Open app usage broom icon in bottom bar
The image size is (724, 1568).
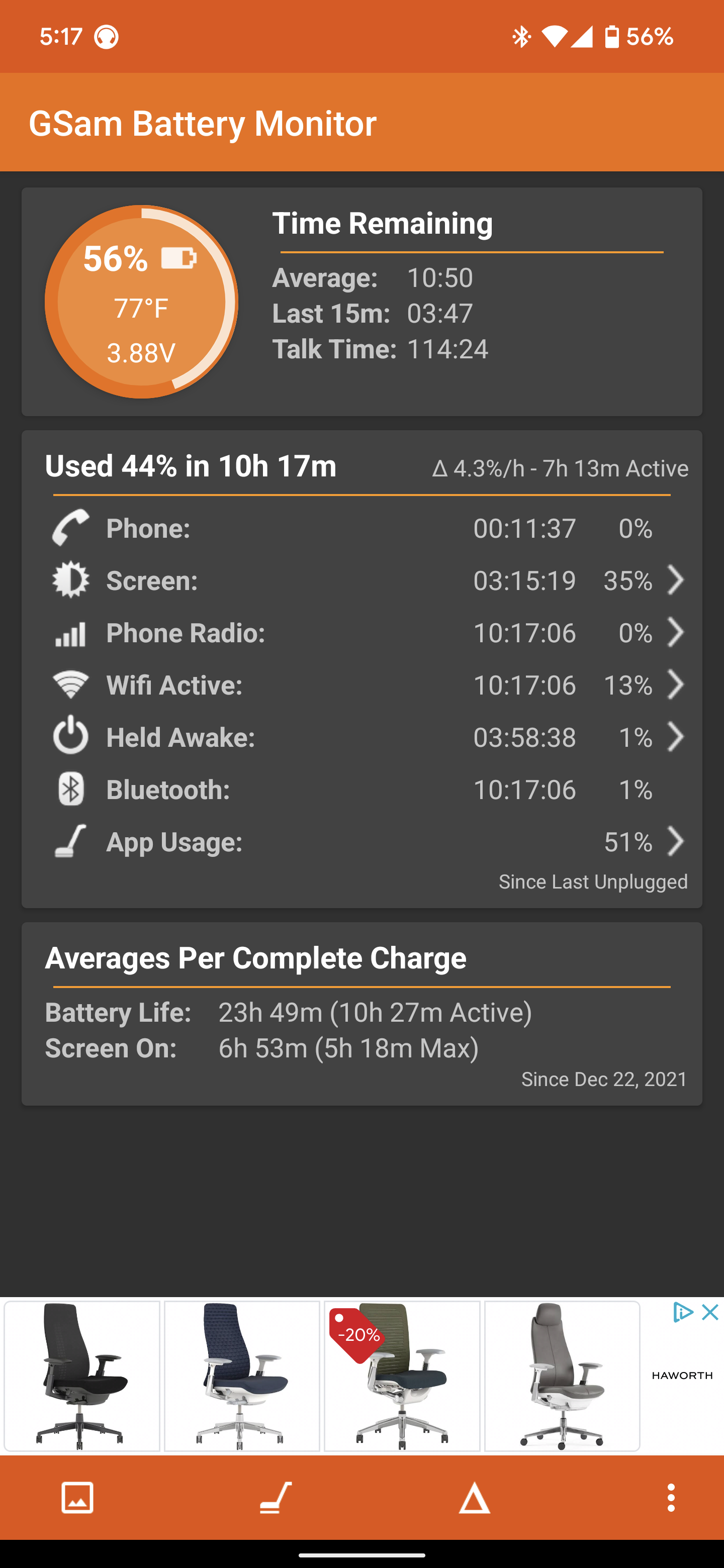tap(275, 1498)
